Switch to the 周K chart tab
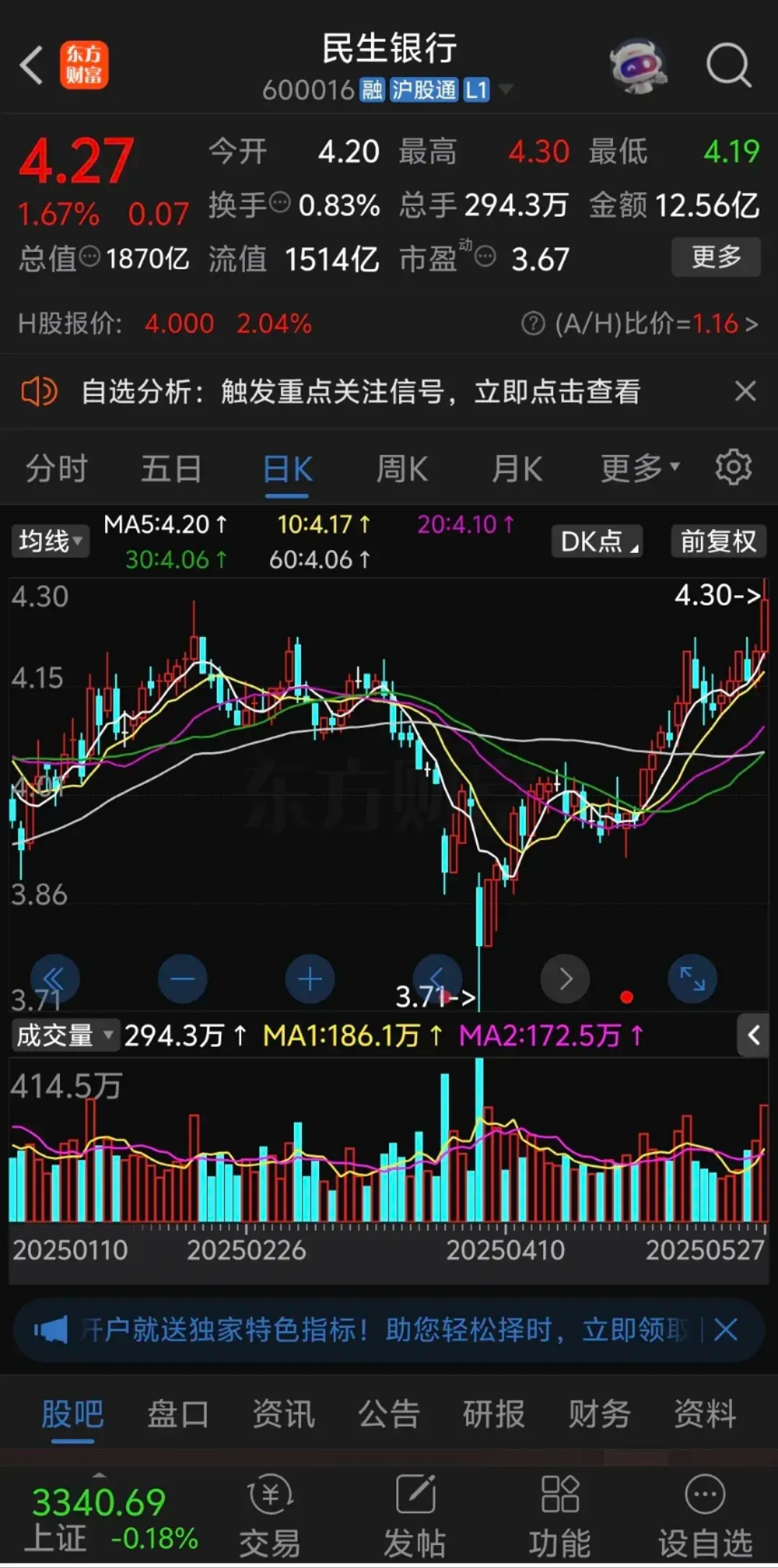 tap(402, 469)
